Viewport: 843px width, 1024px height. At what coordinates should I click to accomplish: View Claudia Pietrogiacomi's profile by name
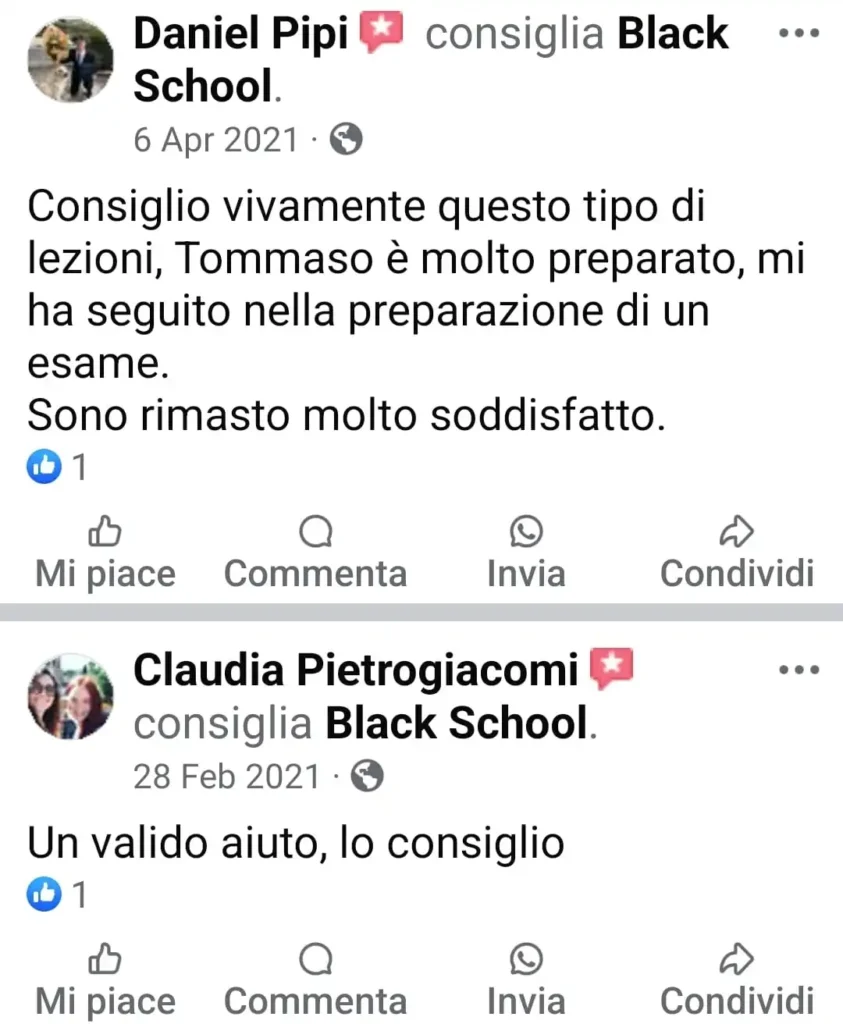[x=355, y=671]
